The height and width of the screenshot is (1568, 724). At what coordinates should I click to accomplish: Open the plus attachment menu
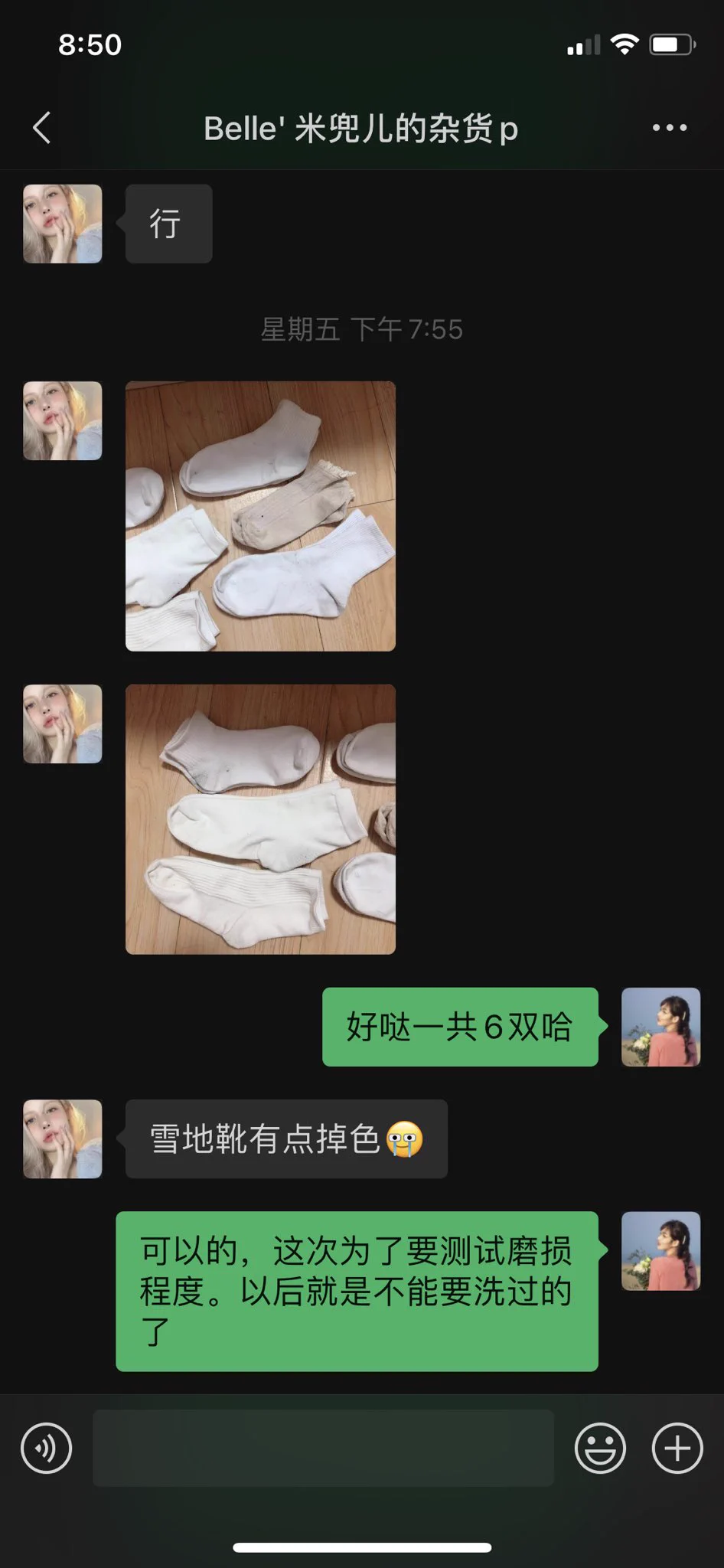[677, 1448]
